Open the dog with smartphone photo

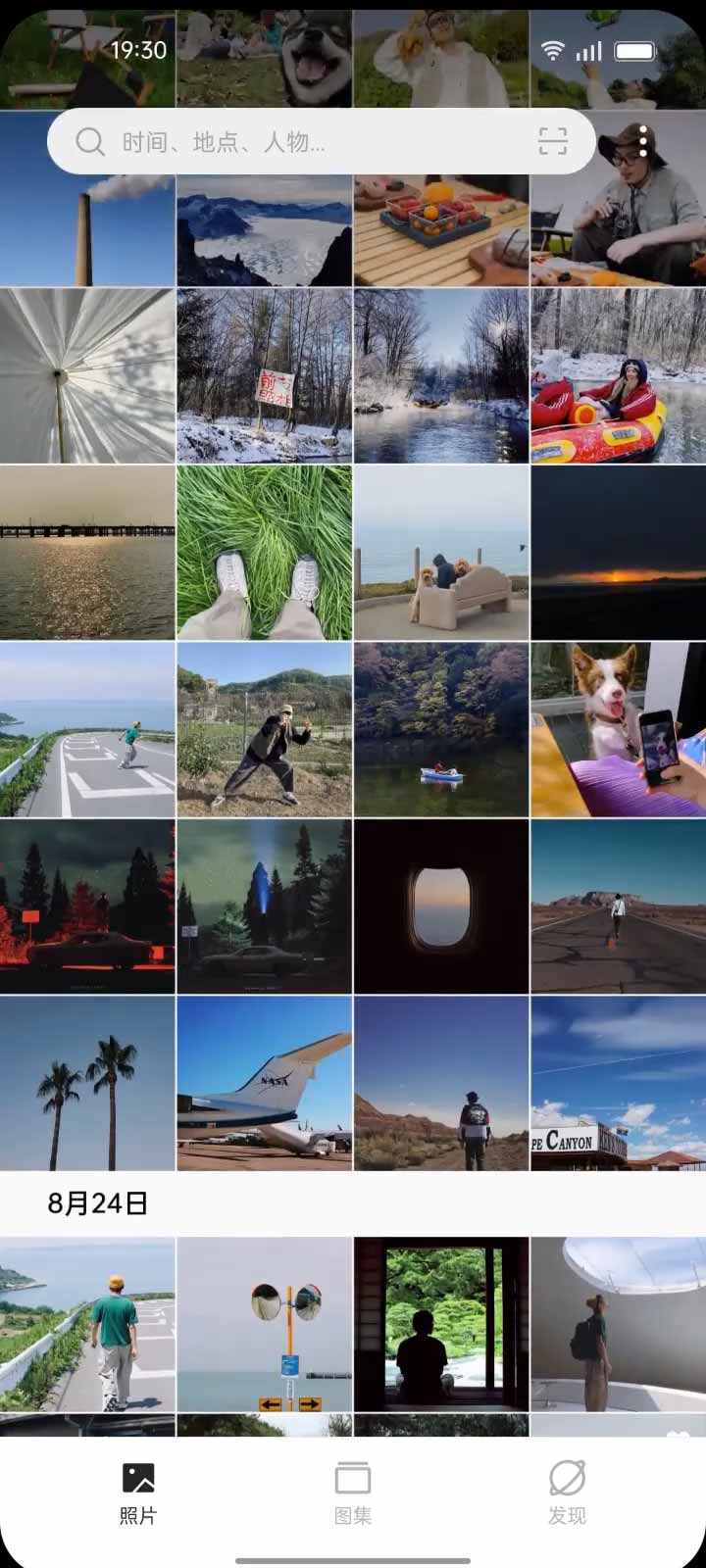click(618, 729)
